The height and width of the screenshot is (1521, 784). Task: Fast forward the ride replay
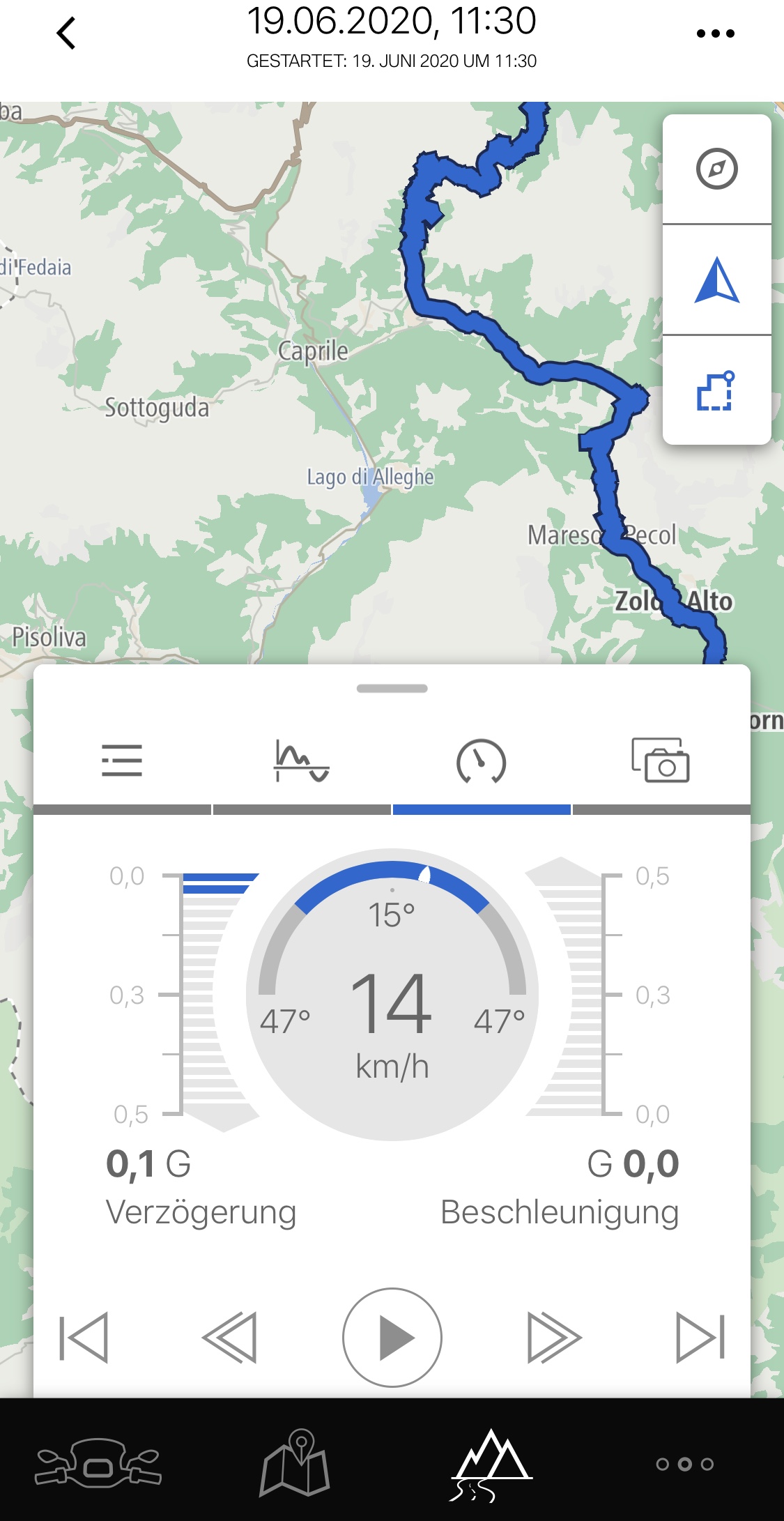pos(554,1337)
